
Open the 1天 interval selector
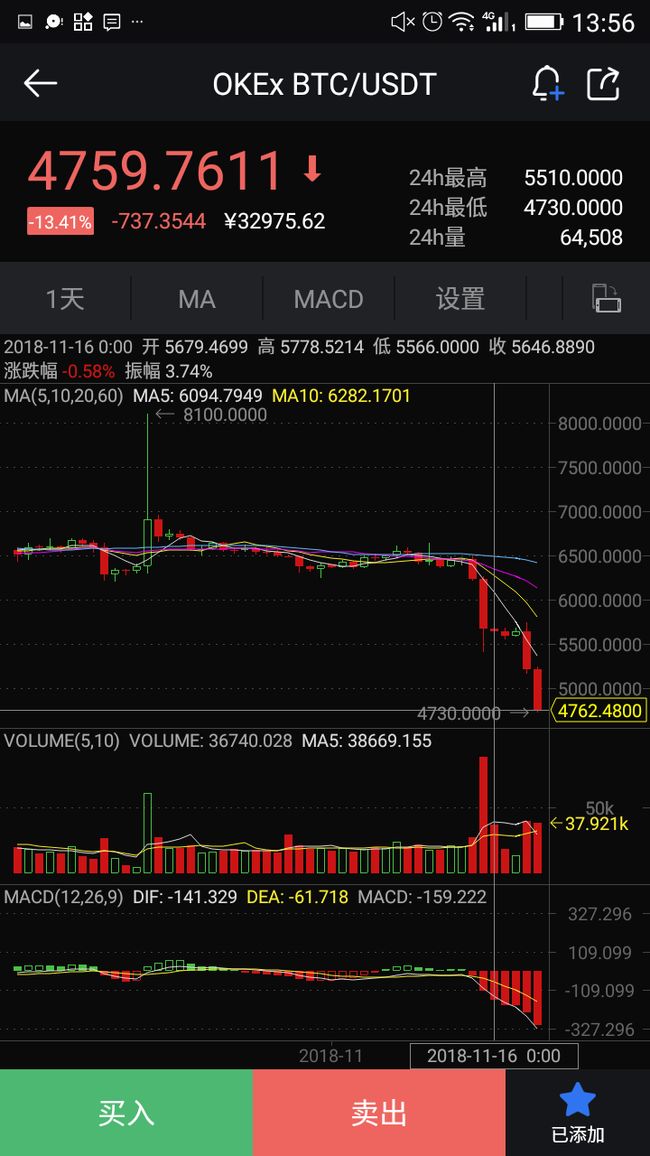click(x=65, y=299)
